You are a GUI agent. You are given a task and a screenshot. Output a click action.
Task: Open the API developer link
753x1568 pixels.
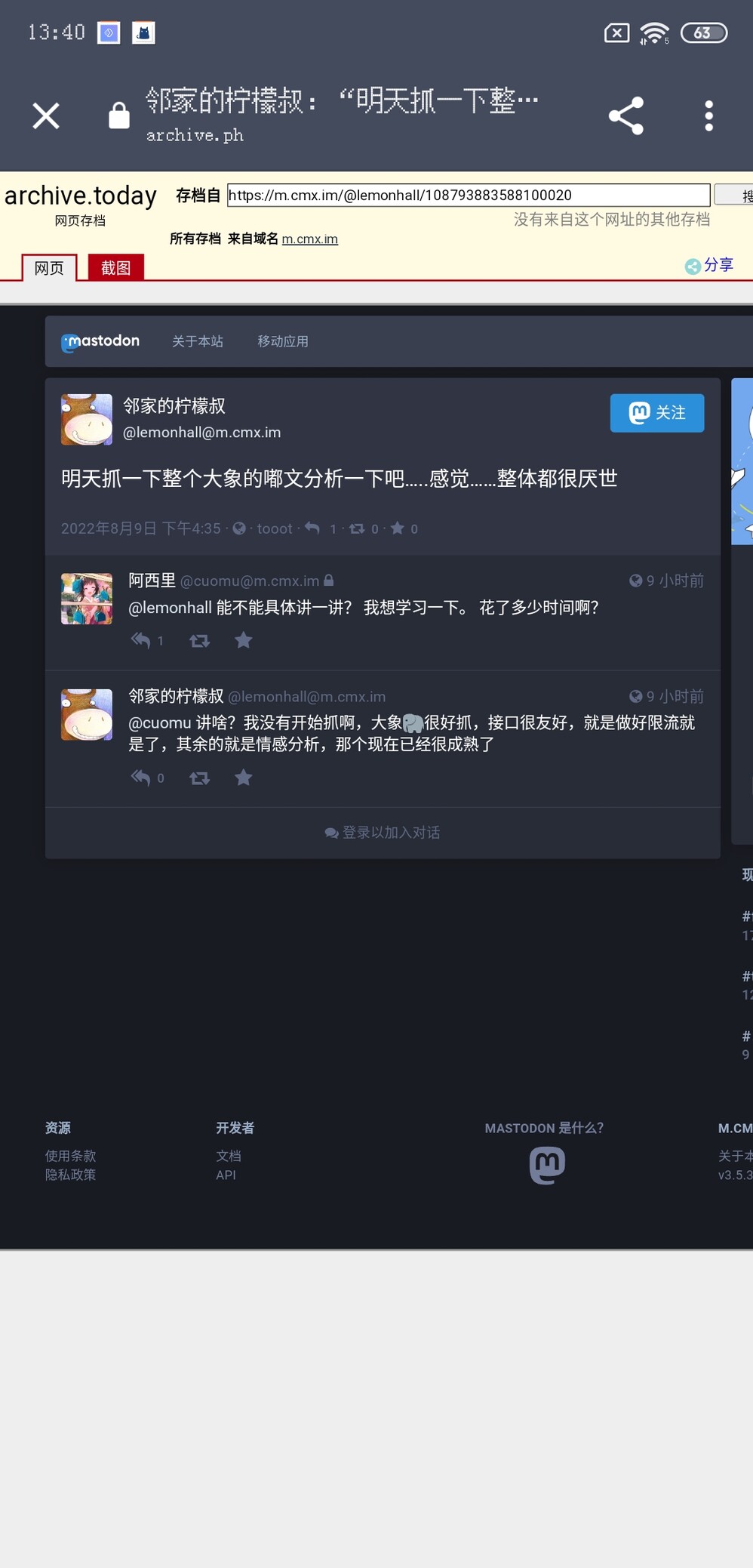[226, 1175]
